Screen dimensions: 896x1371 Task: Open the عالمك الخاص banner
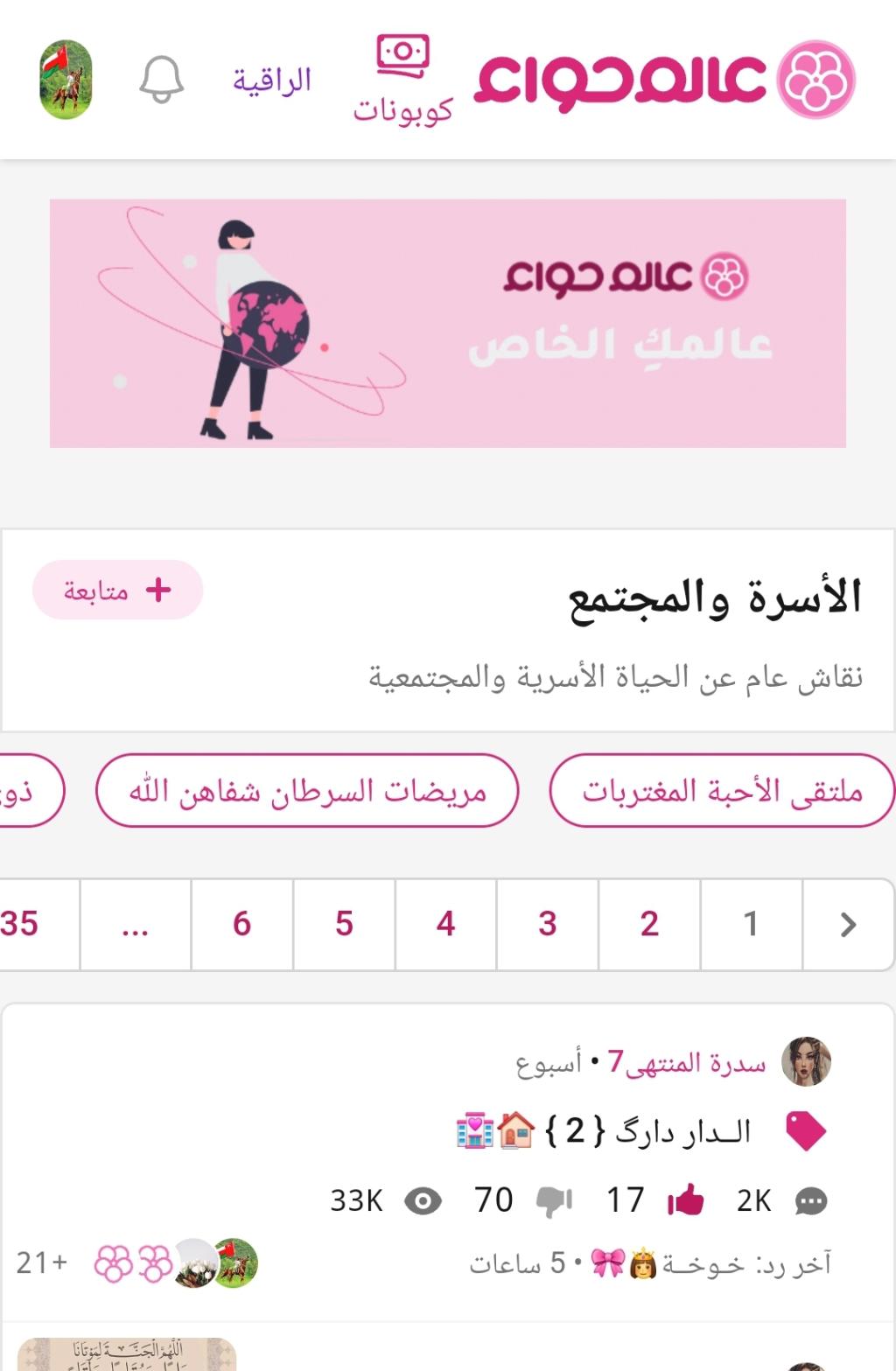447,323
